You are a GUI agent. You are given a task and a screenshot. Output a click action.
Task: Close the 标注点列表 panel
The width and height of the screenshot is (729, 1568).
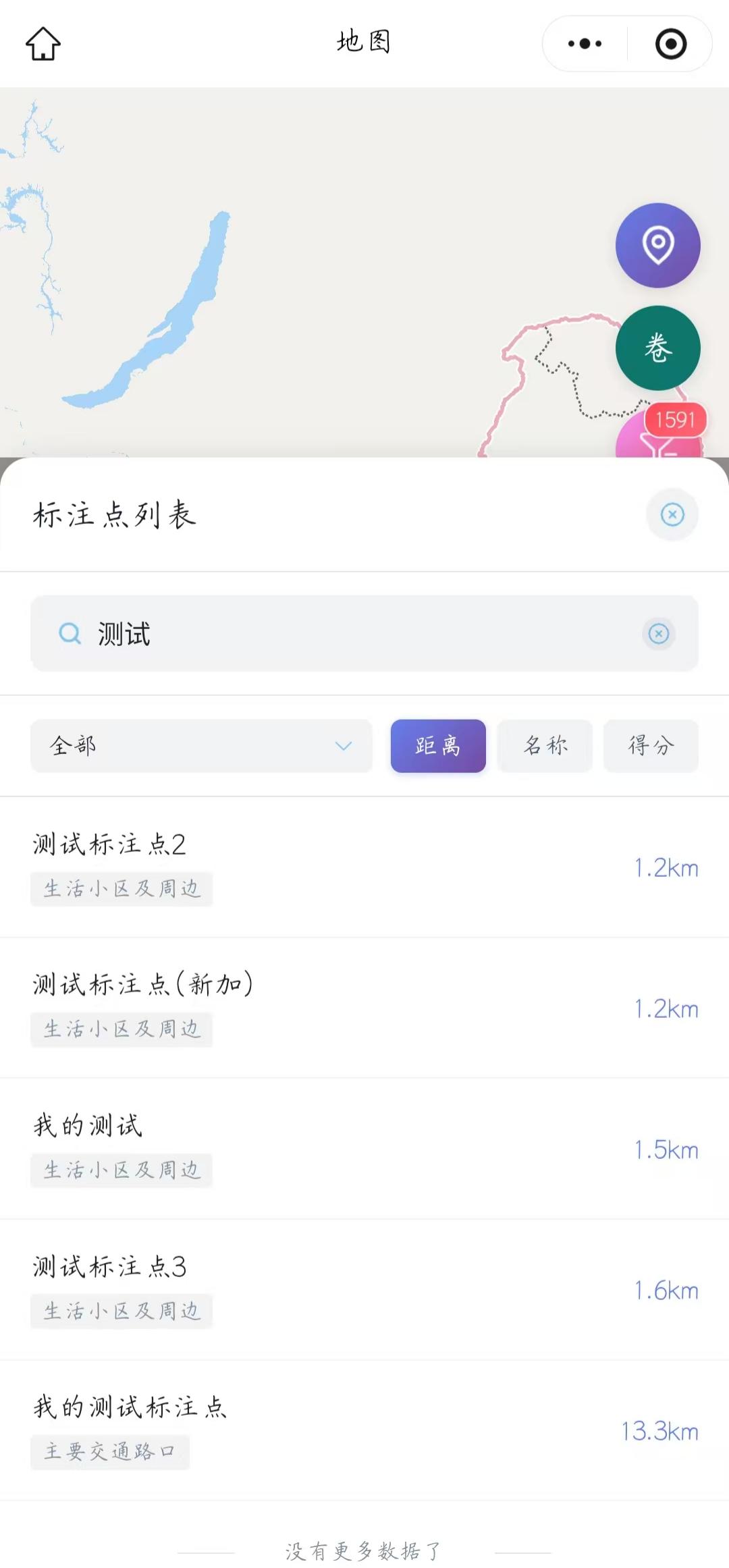click(672, 514)
